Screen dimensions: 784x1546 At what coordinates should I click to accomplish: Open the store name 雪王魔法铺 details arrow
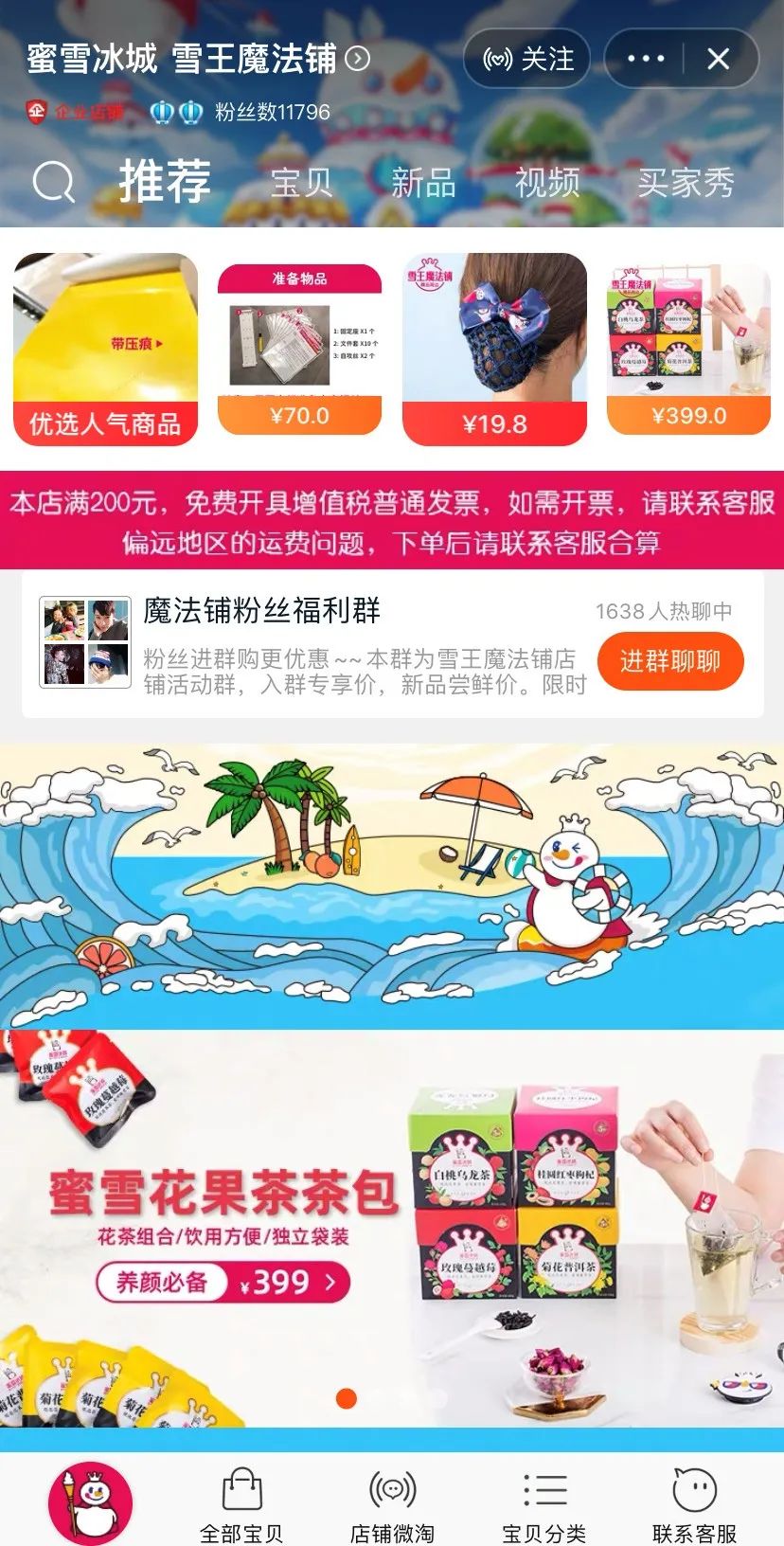357,59
